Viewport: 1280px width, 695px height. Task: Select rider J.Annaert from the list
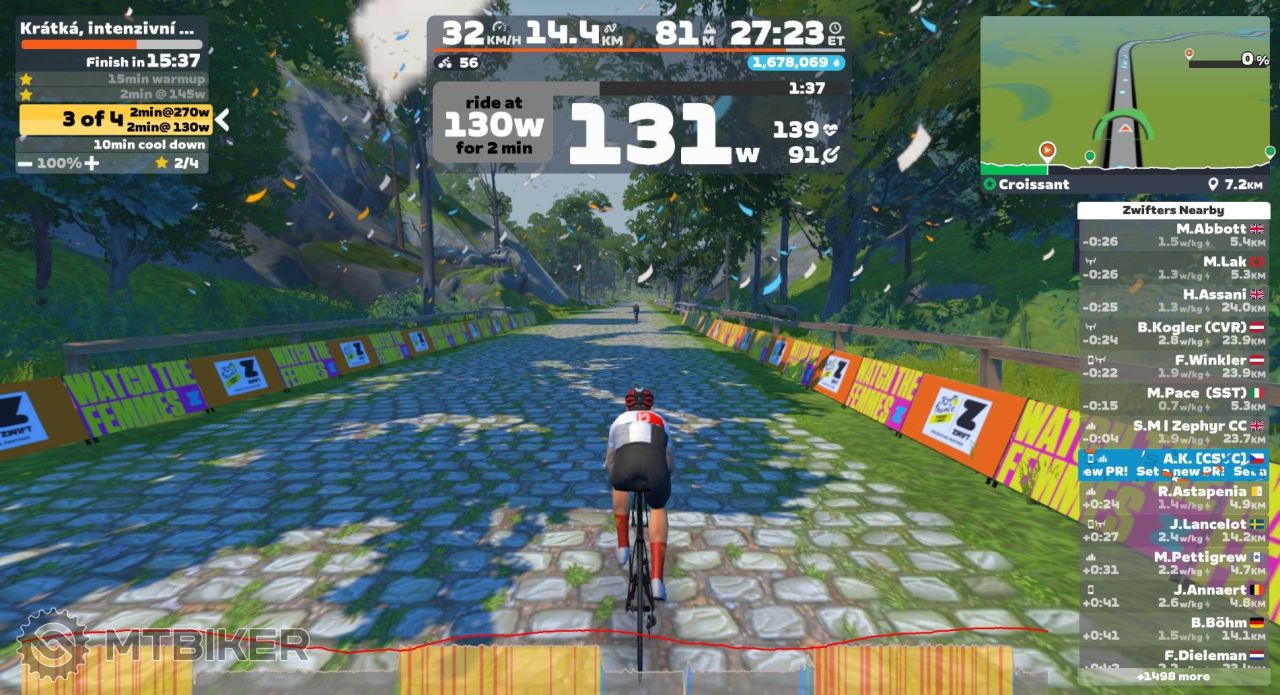click(x=1173, y=596)
